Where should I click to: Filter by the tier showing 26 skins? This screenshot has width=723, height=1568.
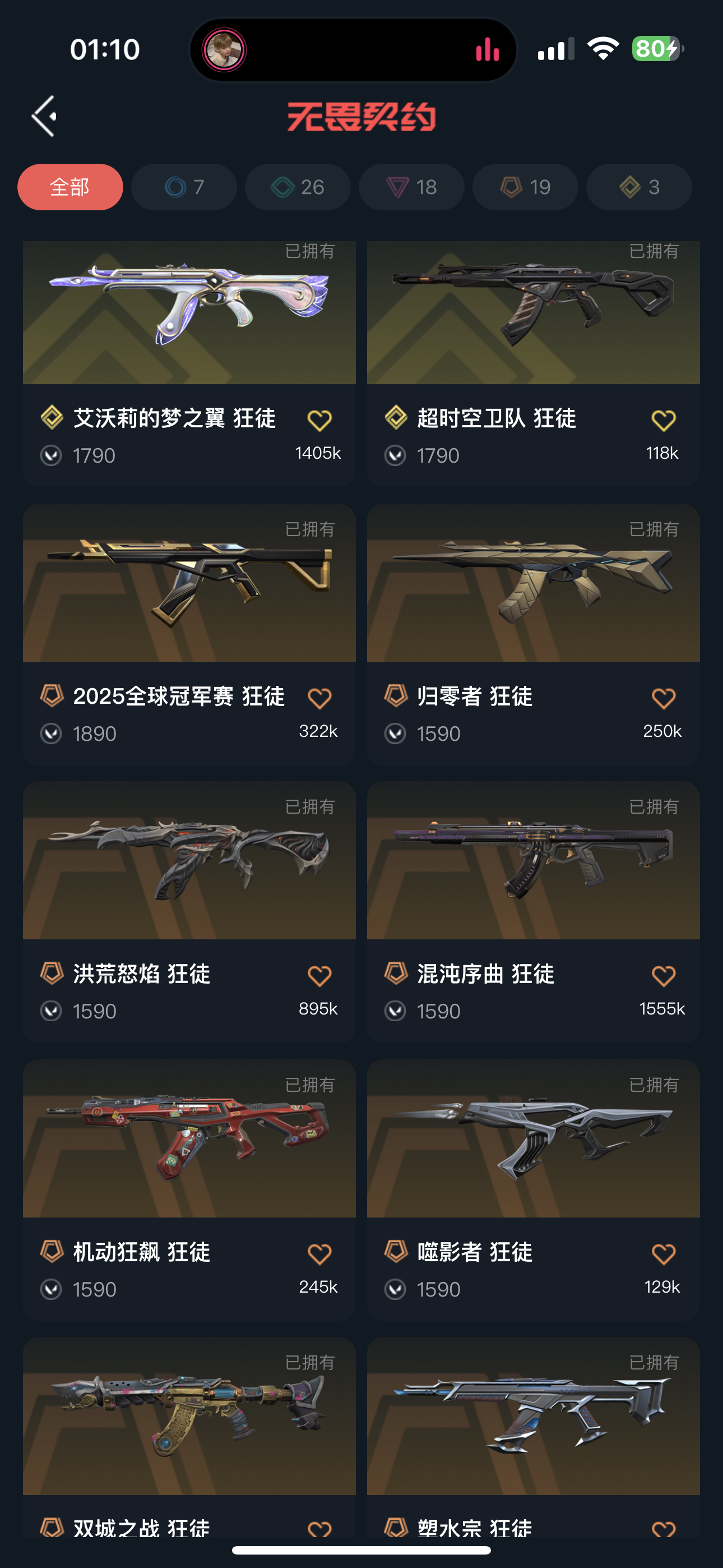click(x=298, y=187)
